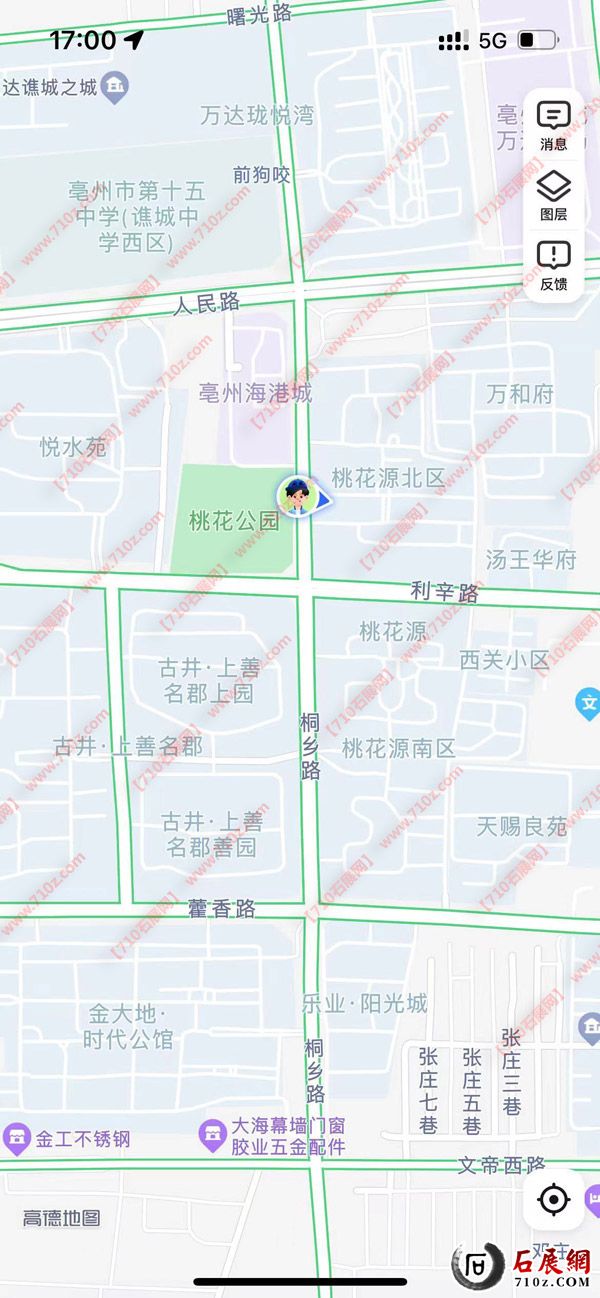Select the 金工不锈钢 shop marker
Screen dimensions: 600x1298
tap(15, 1138)
